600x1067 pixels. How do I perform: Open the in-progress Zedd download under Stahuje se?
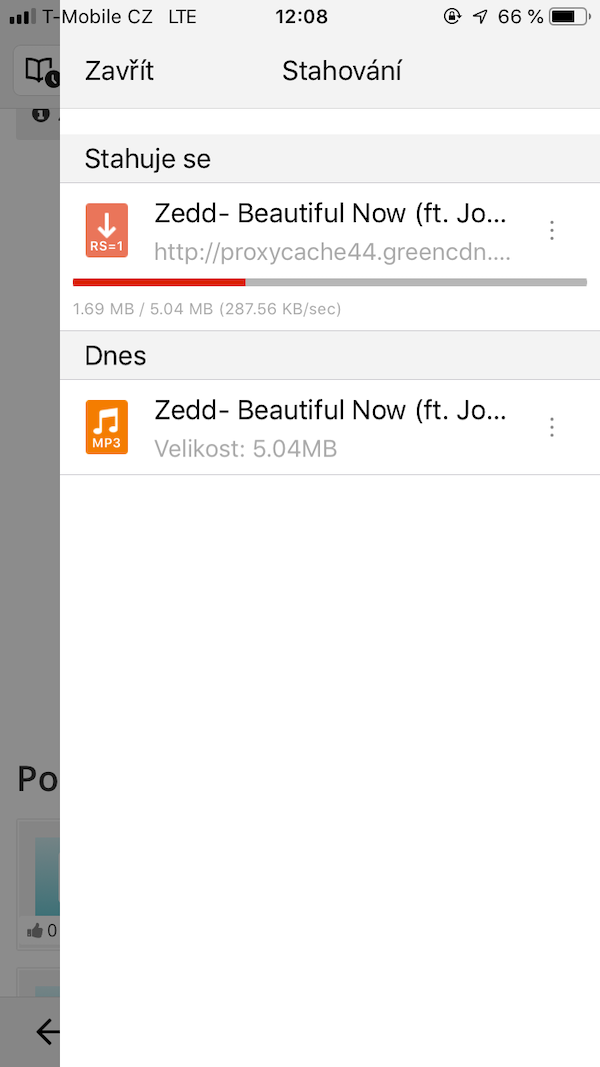tap(330, 232)
